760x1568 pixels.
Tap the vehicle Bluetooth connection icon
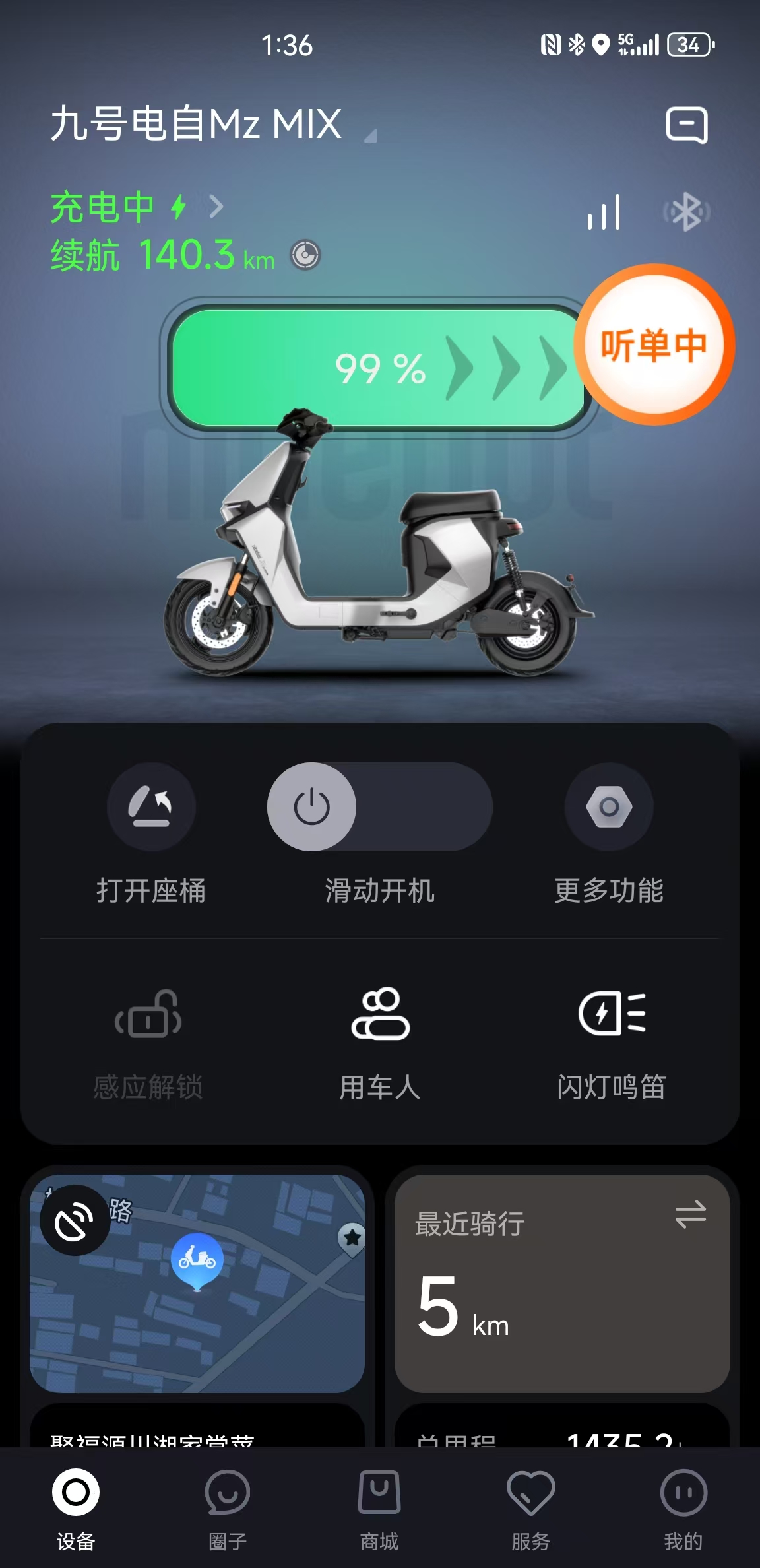pos(686,212)
